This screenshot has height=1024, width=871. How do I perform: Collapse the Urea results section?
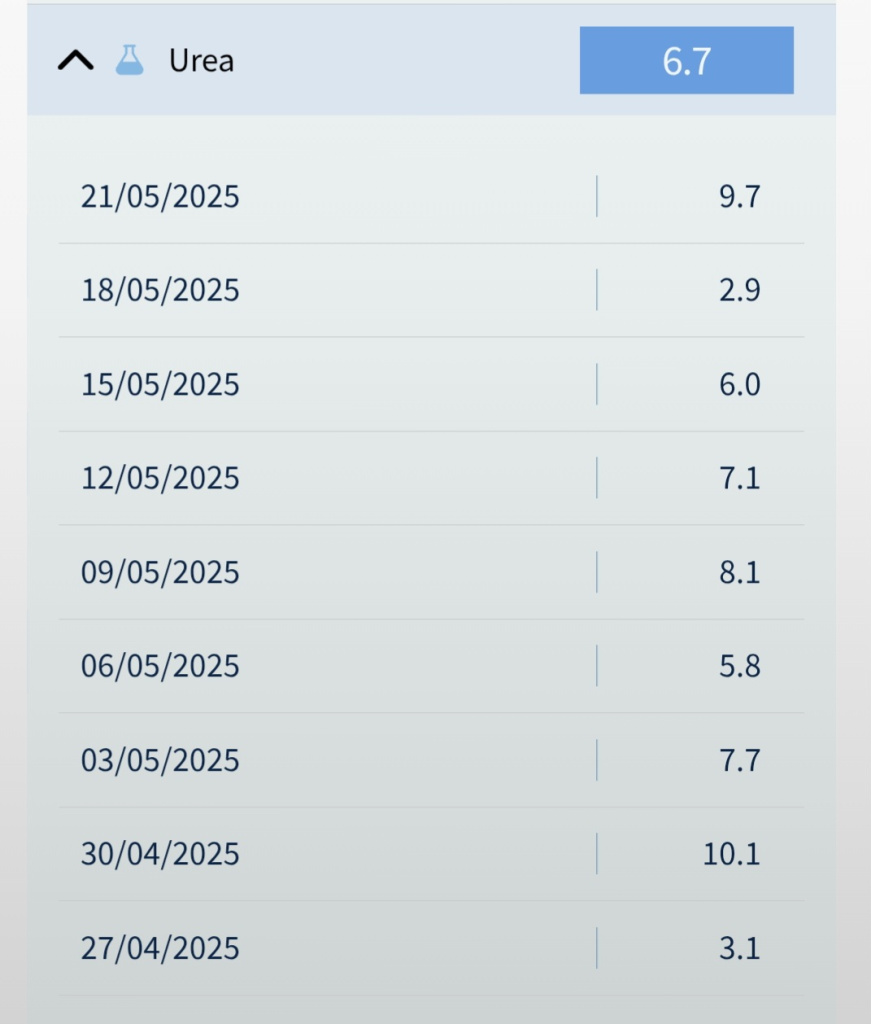coord(76,61)
